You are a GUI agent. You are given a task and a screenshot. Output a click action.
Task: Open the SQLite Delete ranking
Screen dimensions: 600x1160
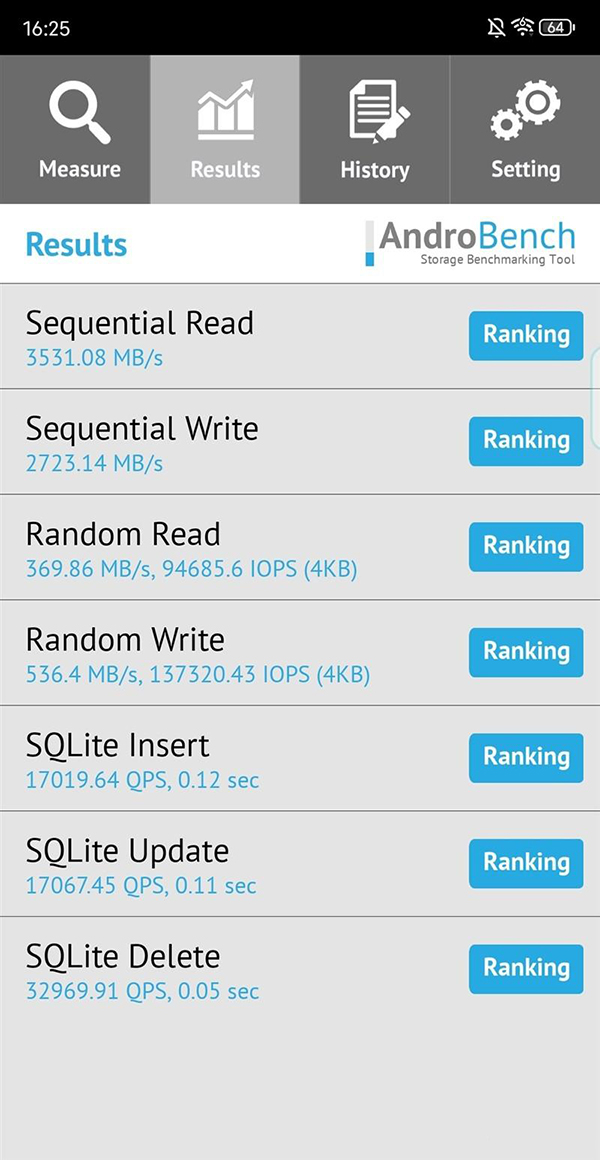pos(526,968)
